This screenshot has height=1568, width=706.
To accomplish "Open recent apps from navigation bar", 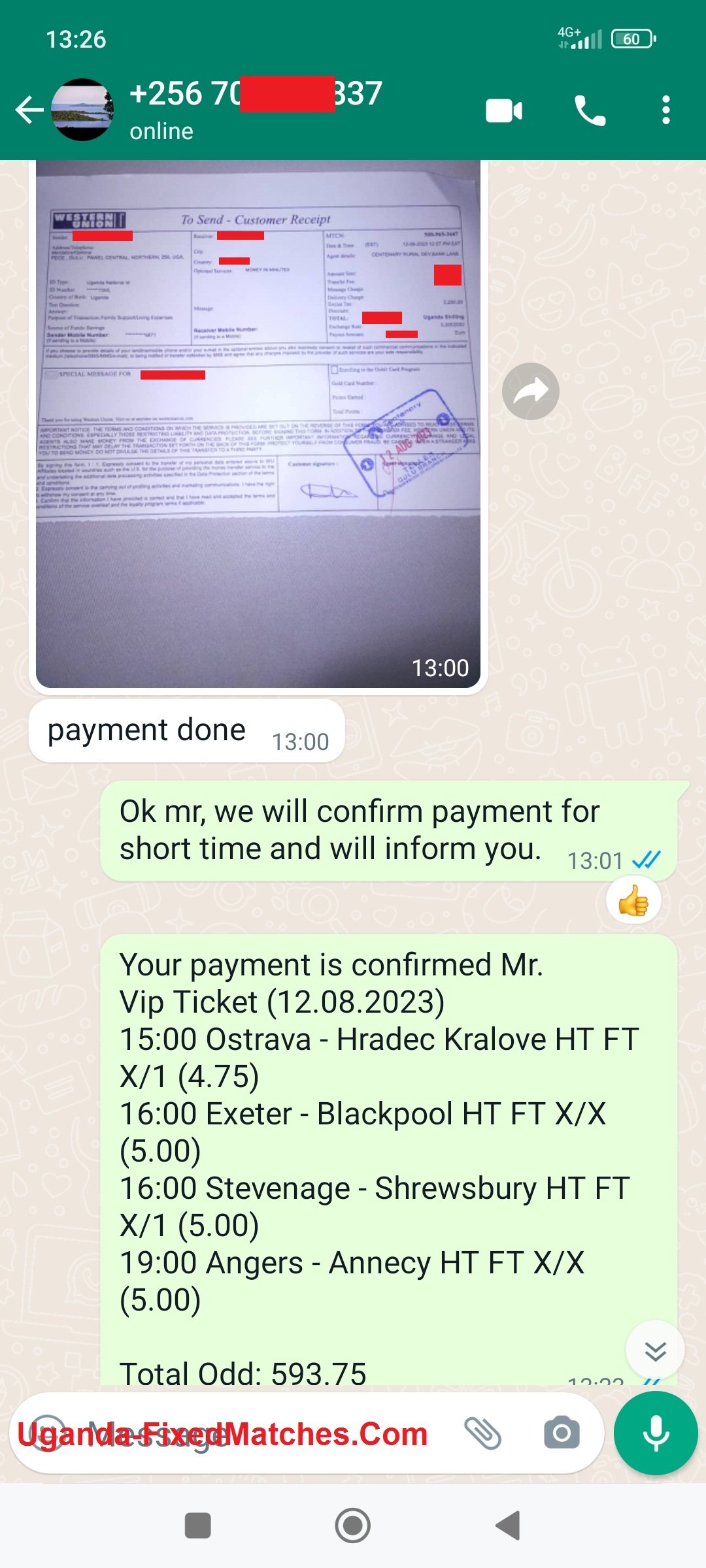I will pyautogui.click(x=198, y=1526).
